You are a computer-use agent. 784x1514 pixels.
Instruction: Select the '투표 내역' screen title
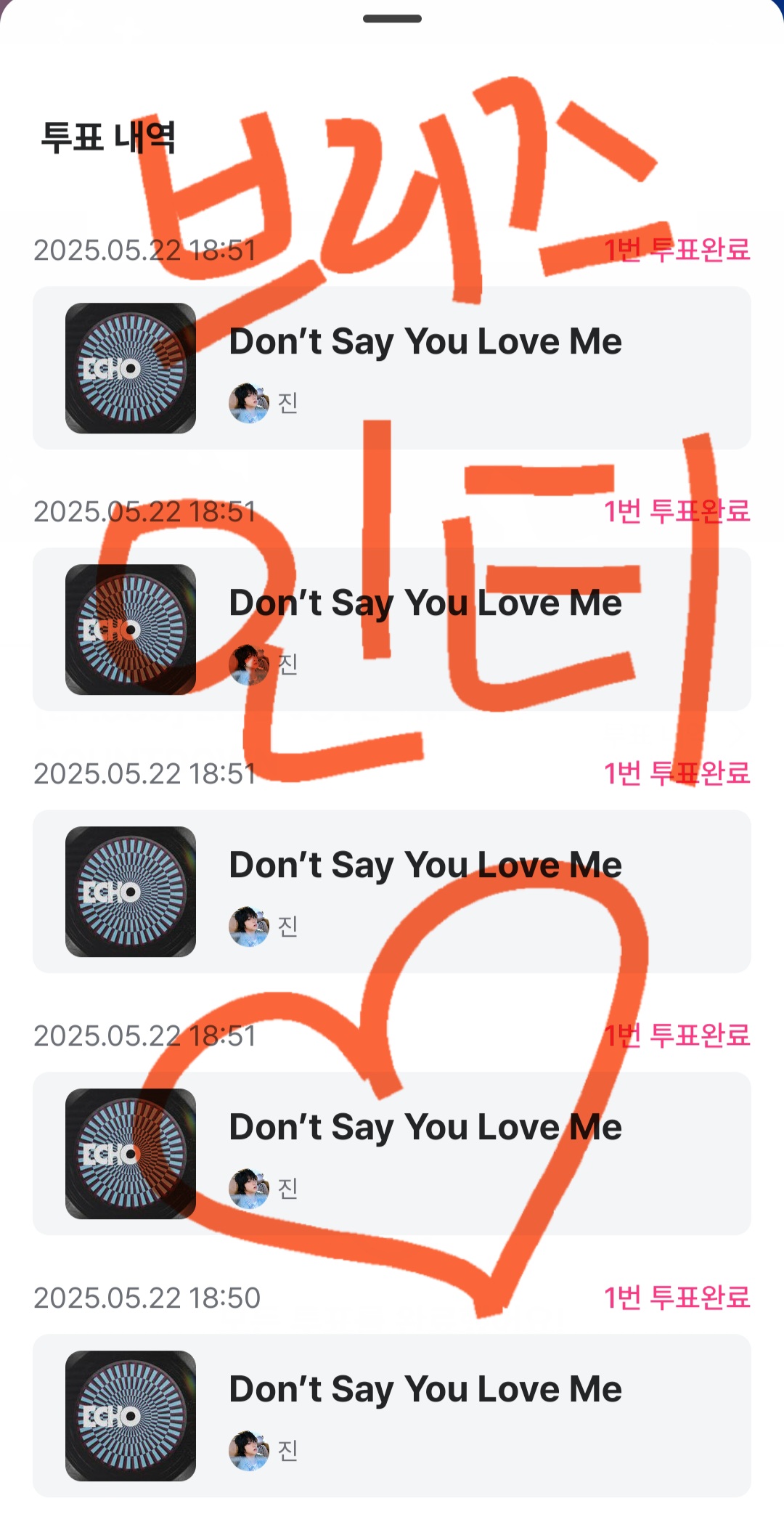110,134
